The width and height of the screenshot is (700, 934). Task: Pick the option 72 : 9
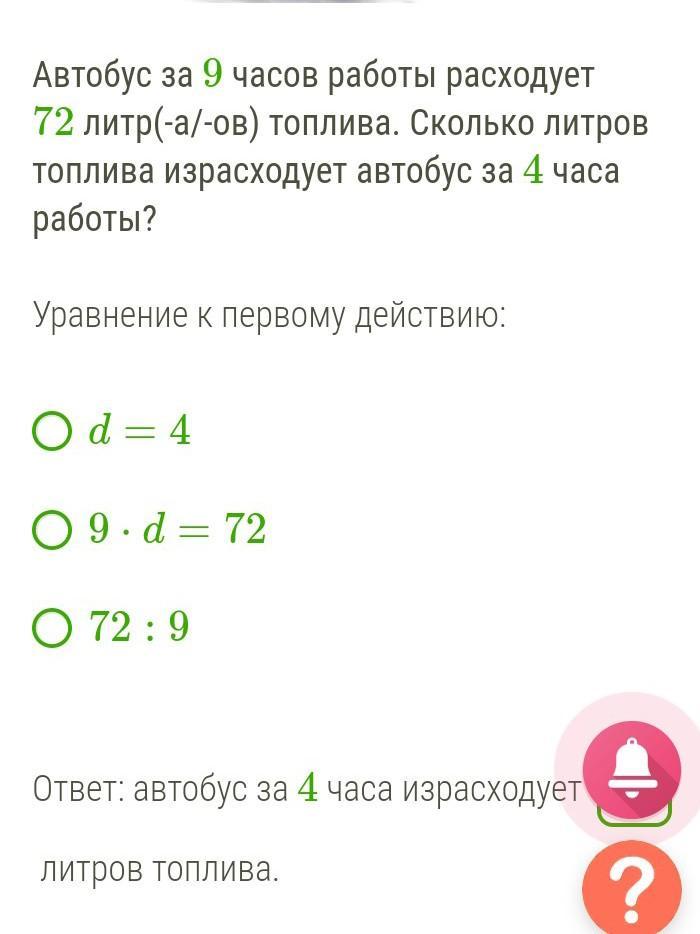[x=53, y=628]
